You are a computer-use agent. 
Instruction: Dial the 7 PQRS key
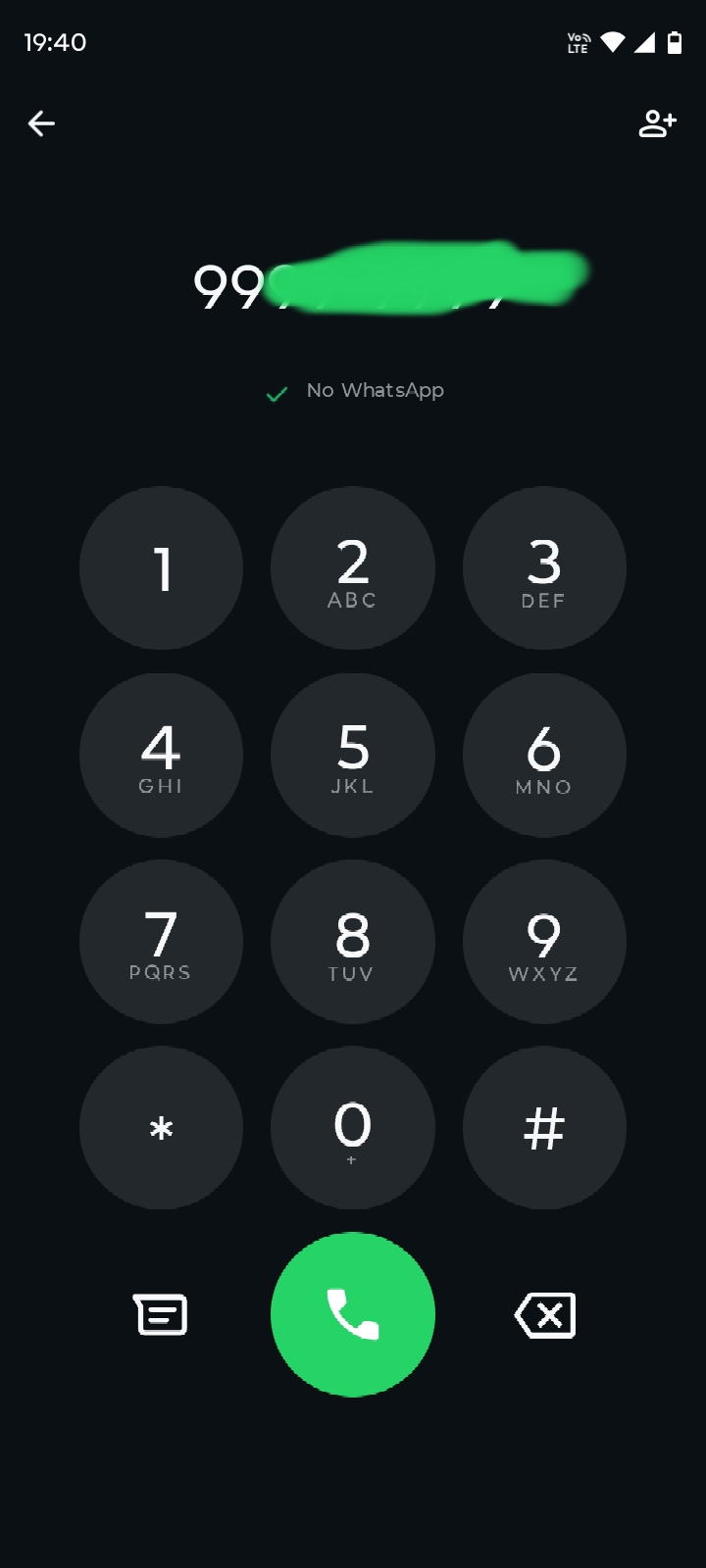point(161,942)
